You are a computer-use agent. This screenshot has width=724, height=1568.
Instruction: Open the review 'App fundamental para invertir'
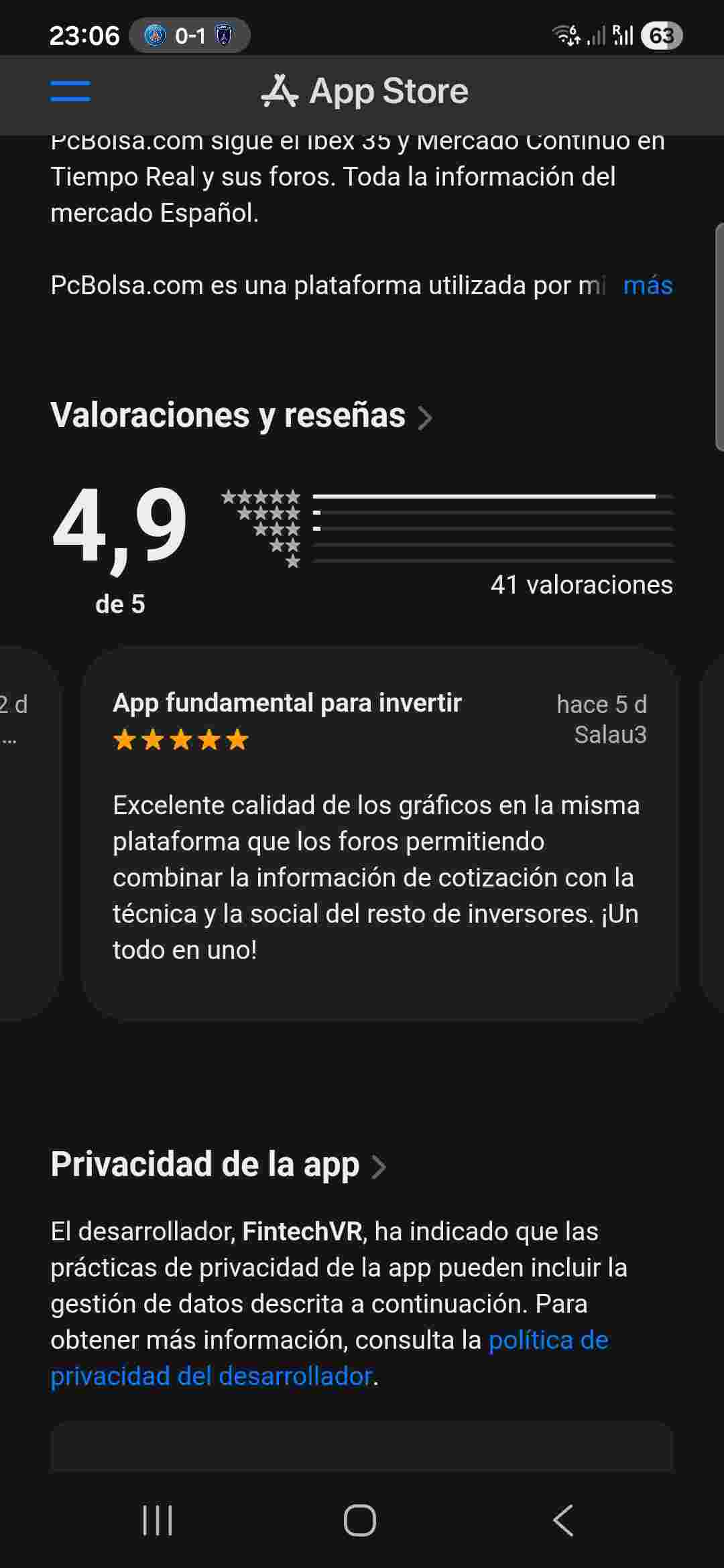379,834
